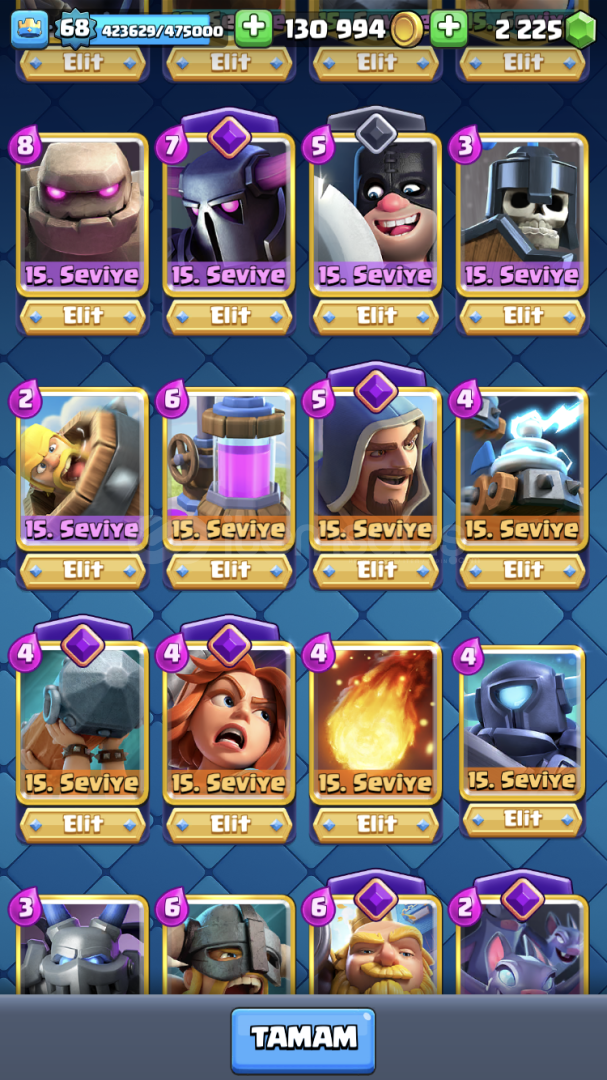Tap the TAMAM button
Viewport: 607px width, 1080px height.
pos(303,1039)
